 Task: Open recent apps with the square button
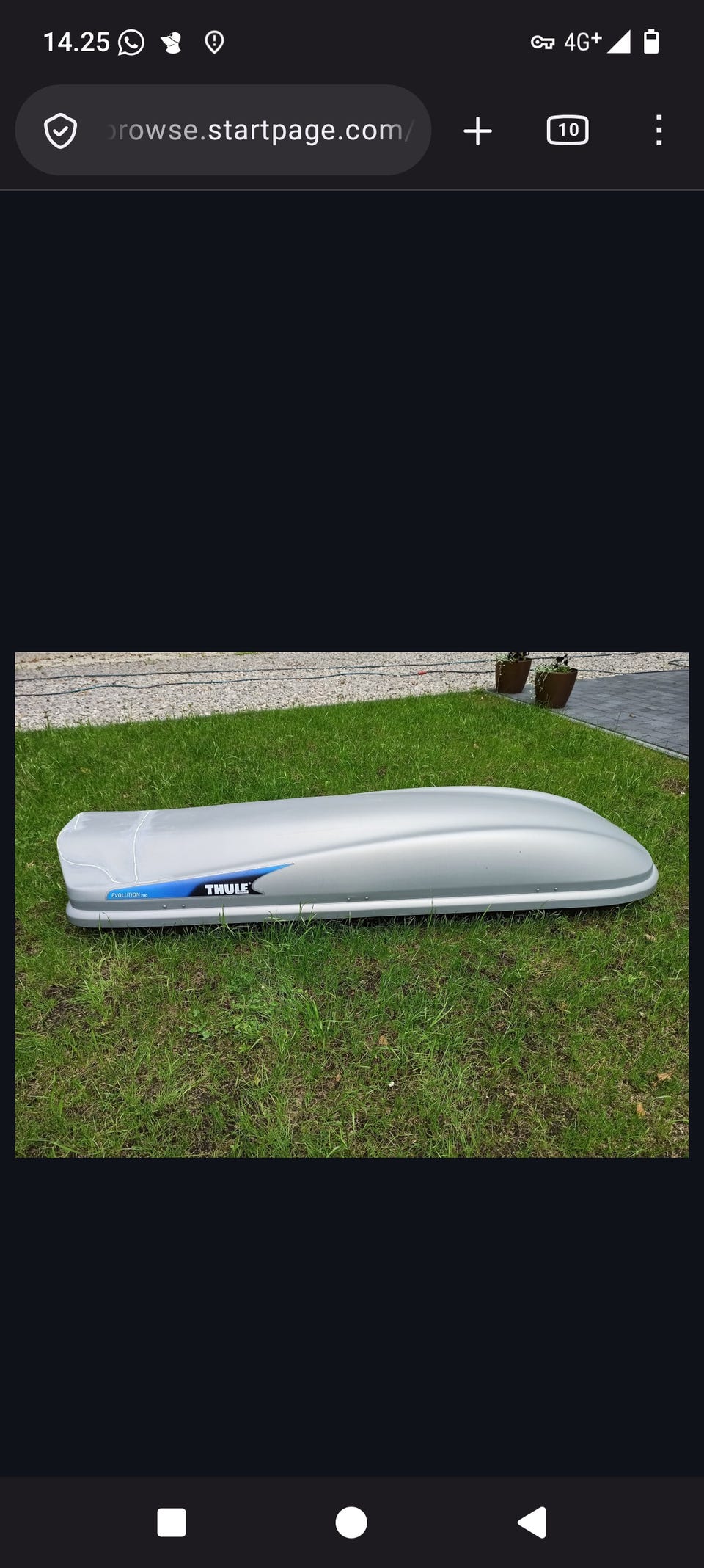point(172,1522)
